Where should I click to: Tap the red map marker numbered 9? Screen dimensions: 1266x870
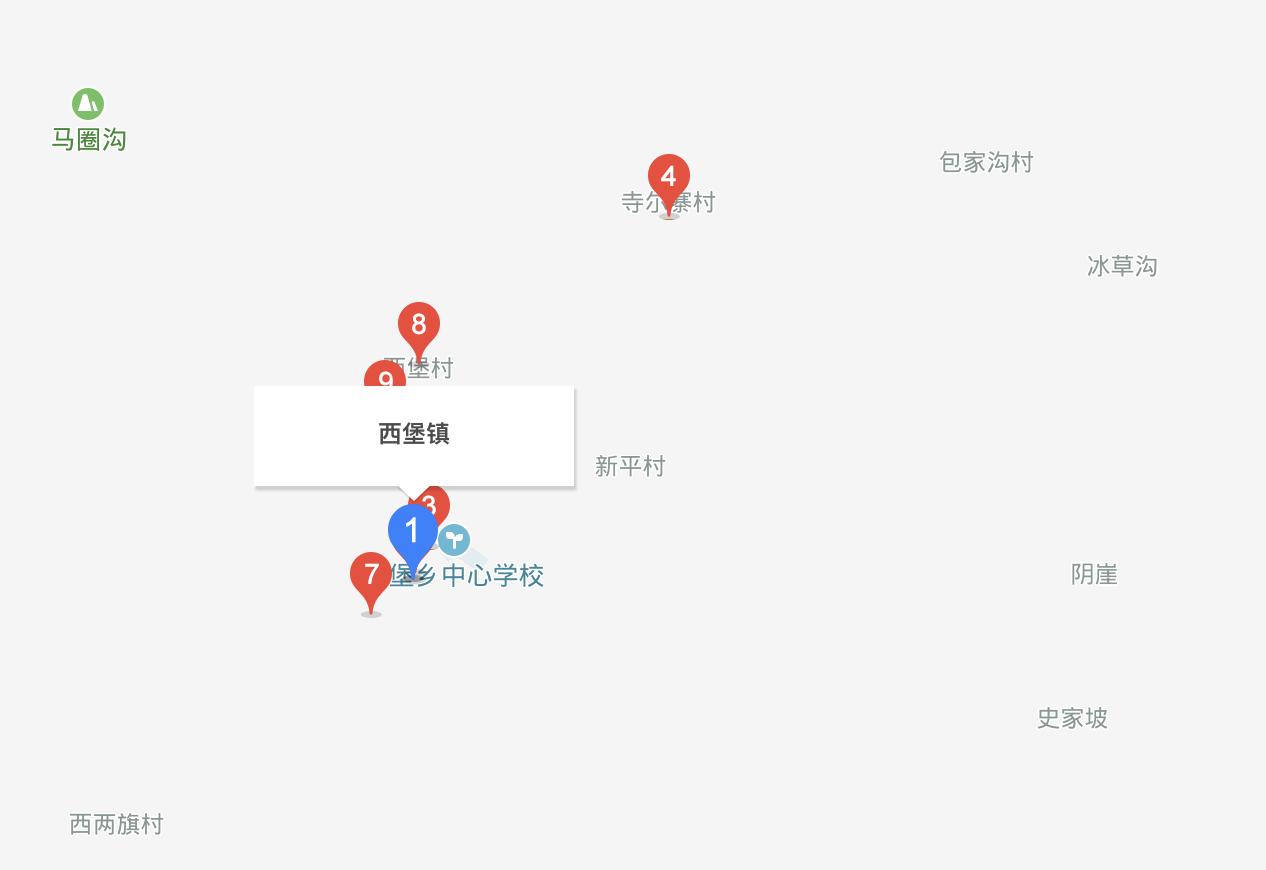pyautogui.click(x=383, y=376)
